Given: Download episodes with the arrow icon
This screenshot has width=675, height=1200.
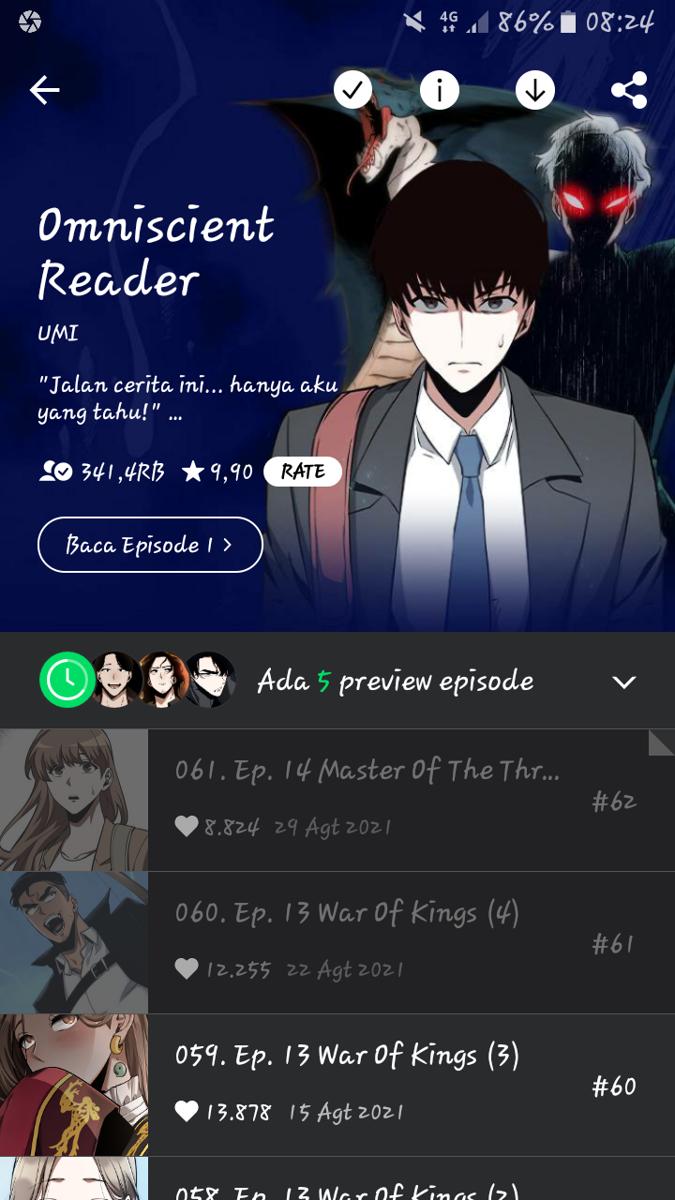Looking at the screenshot, I should tap(535, 91).
